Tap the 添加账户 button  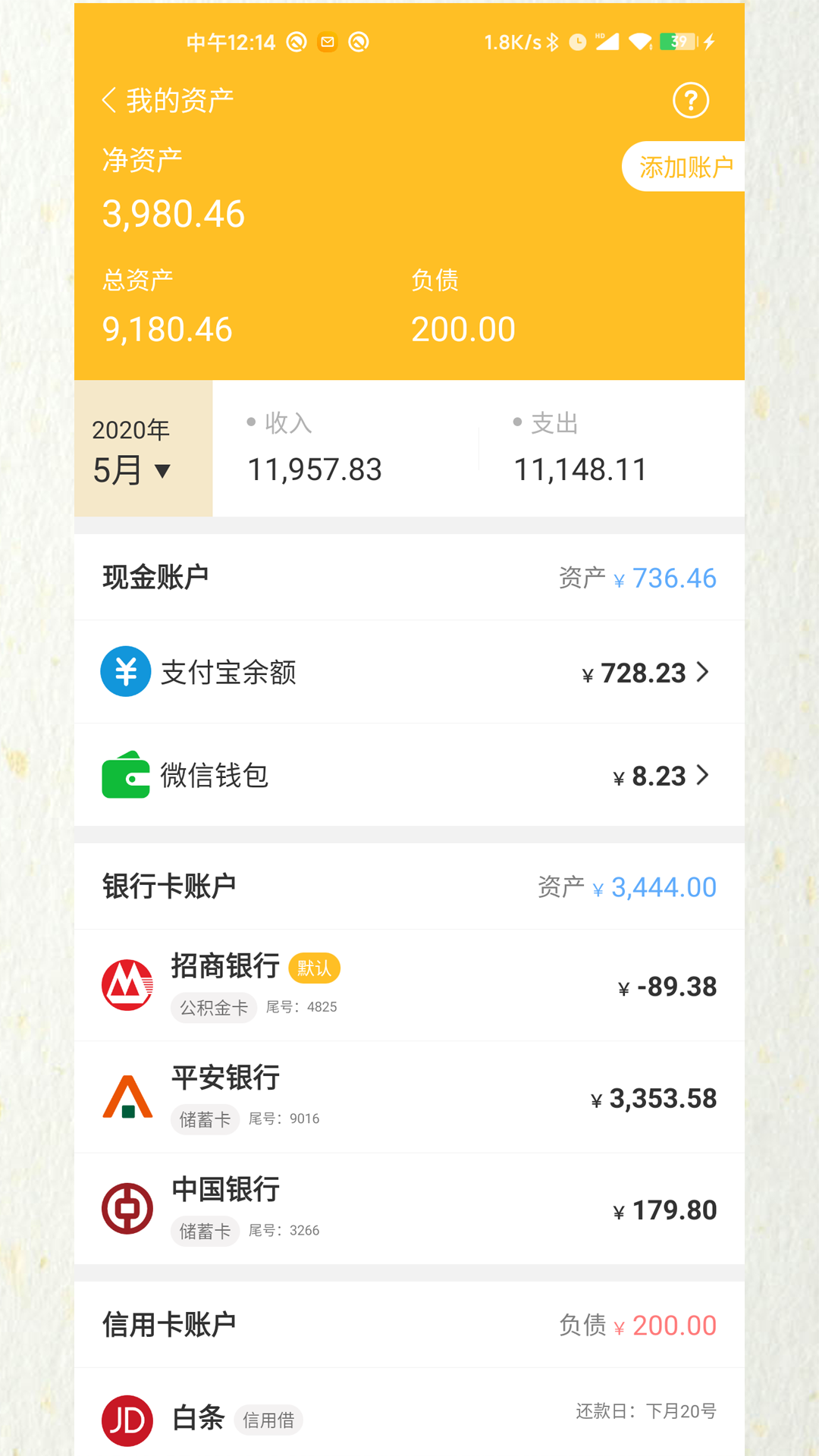coord(689,166)
